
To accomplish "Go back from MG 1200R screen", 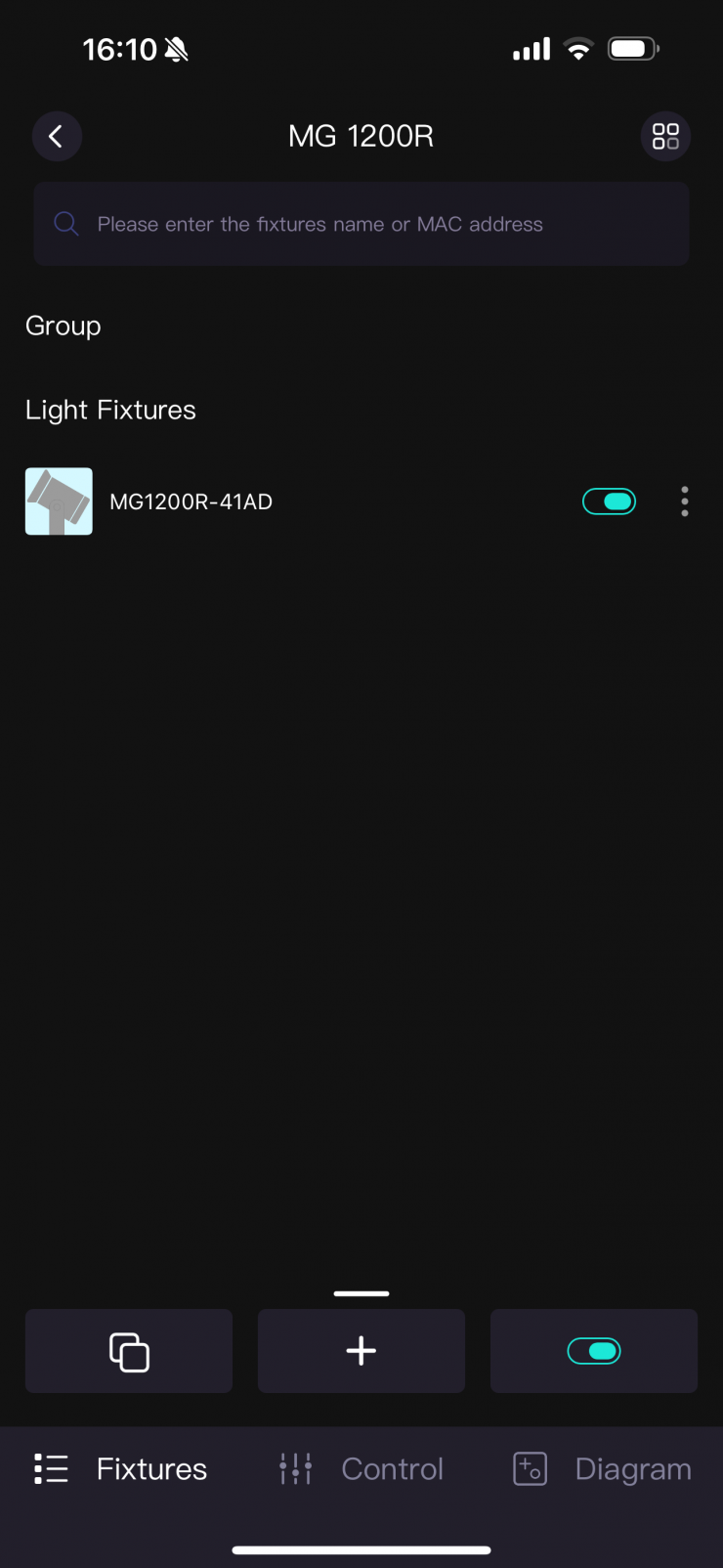I will pyautogui.click(x=56, y=136).
